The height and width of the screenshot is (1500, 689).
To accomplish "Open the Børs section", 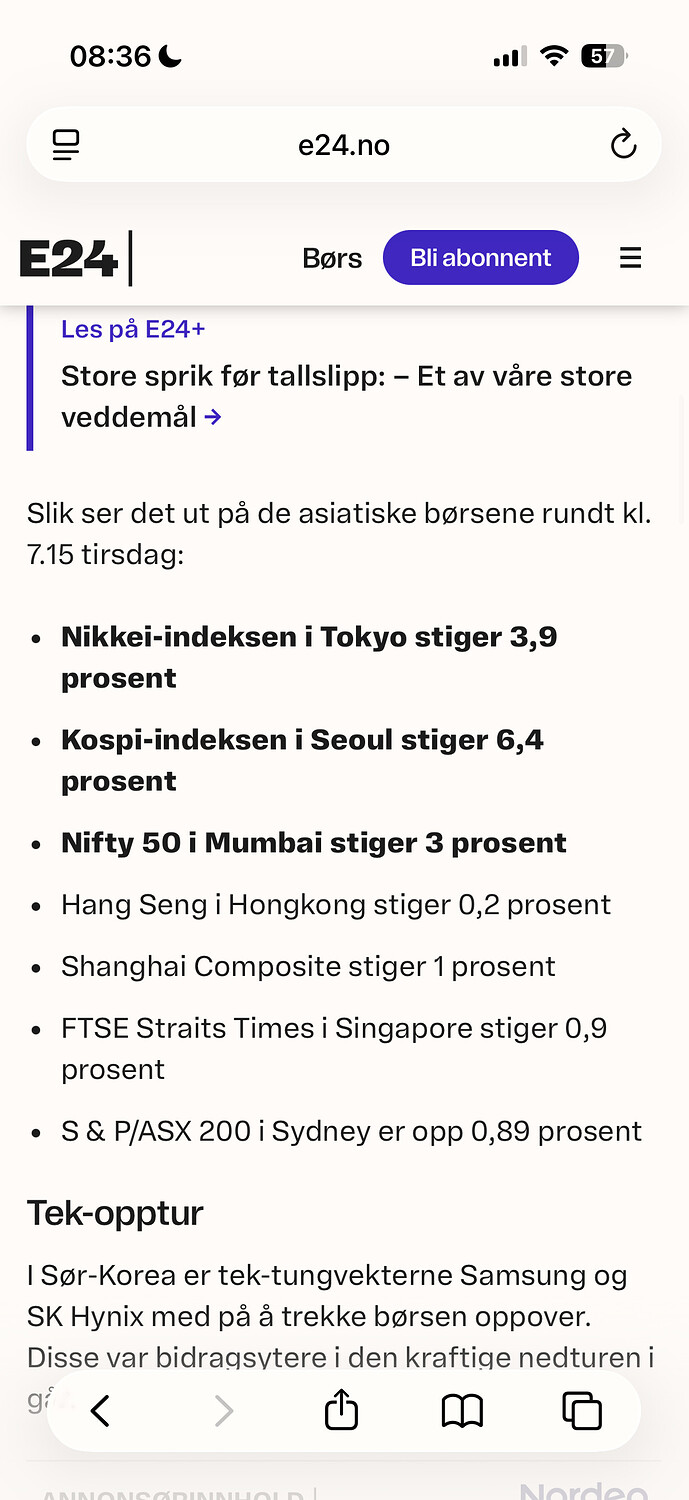I will tap(332, 258).
